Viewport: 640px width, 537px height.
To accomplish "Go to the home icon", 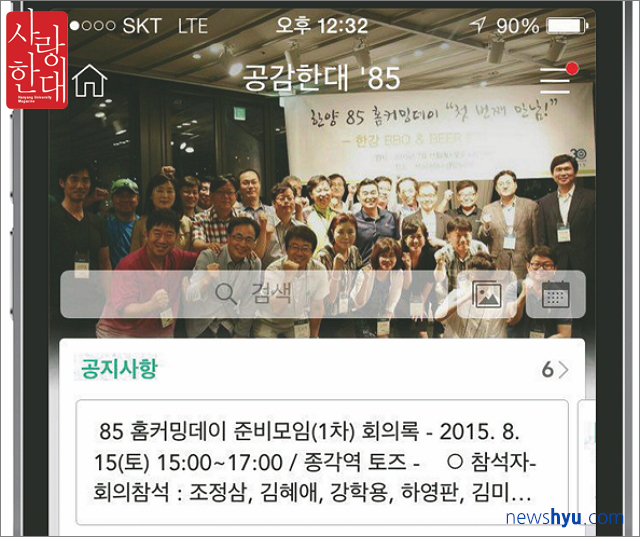I will click(x=90, y=80).
